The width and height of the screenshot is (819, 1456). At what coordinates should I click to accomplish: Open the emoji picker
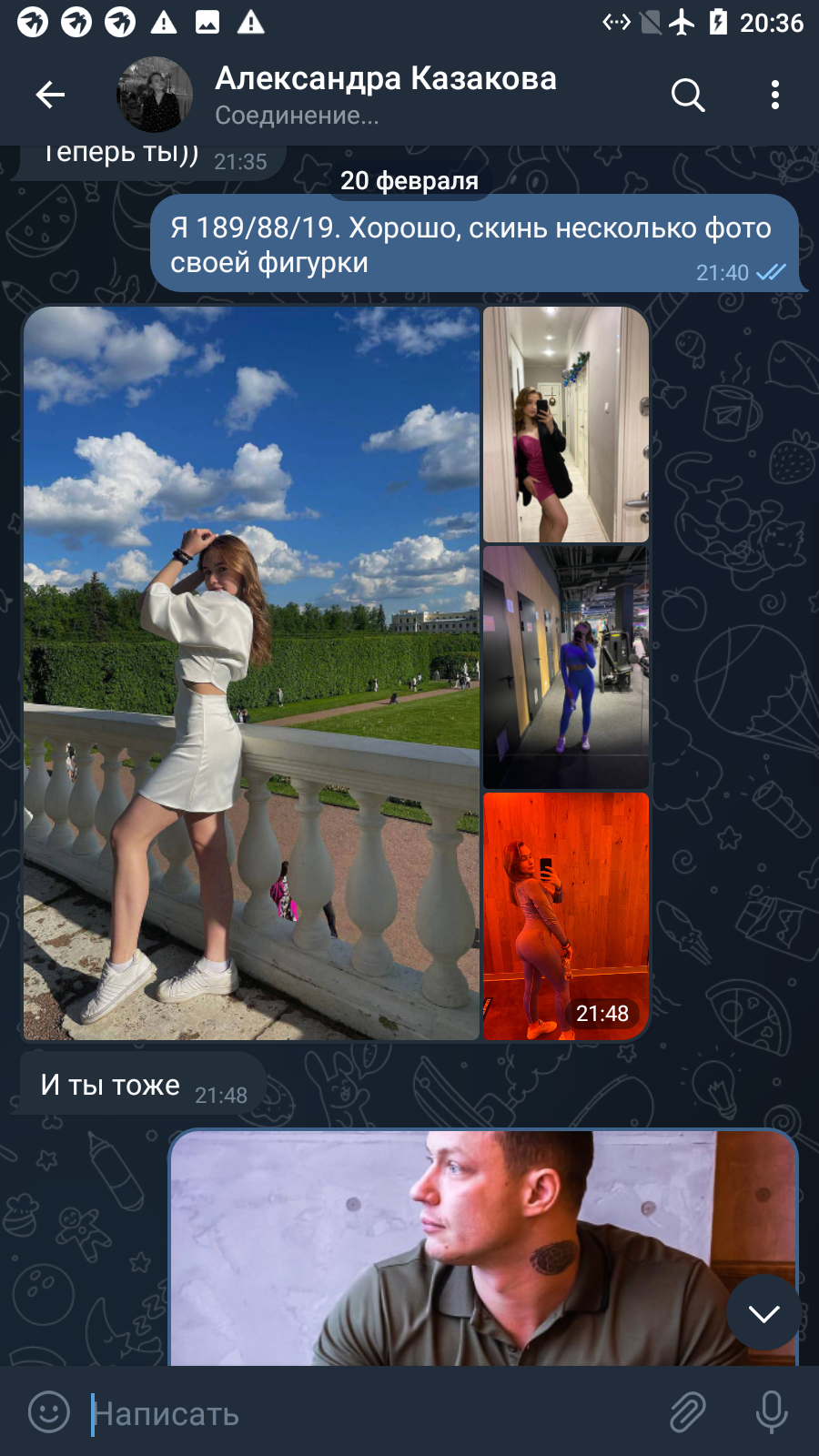(49, 1412)
